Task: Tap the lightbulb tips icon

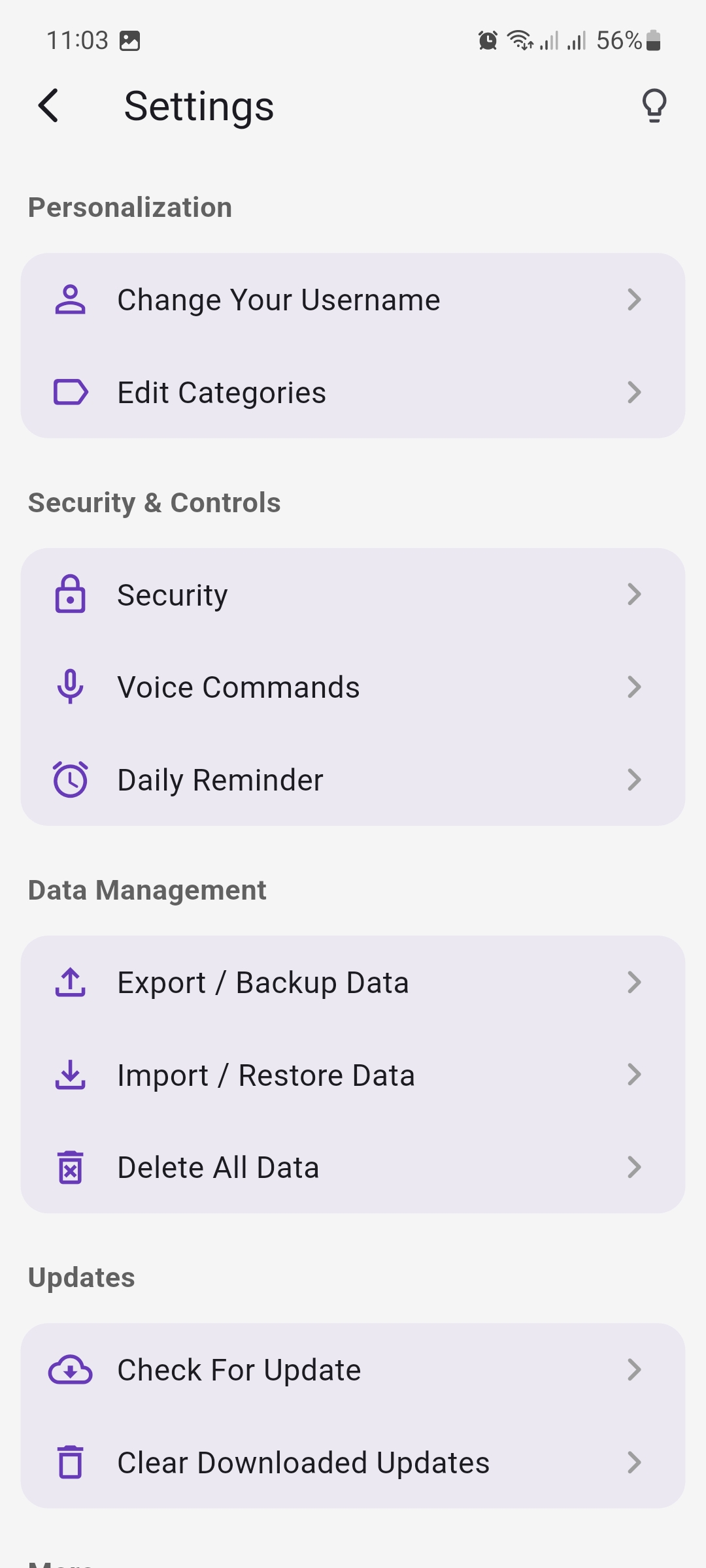Action: point(654,106)
